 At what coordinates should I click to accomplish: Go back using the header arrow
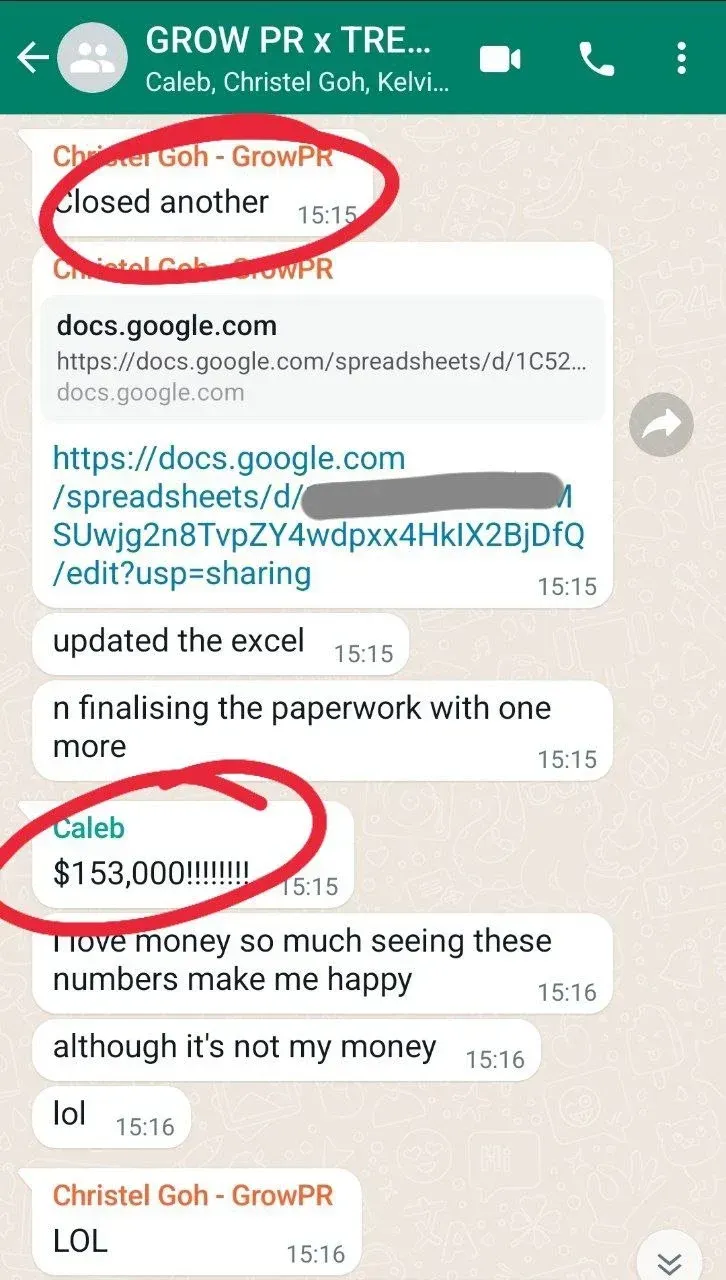pos(33,59)
